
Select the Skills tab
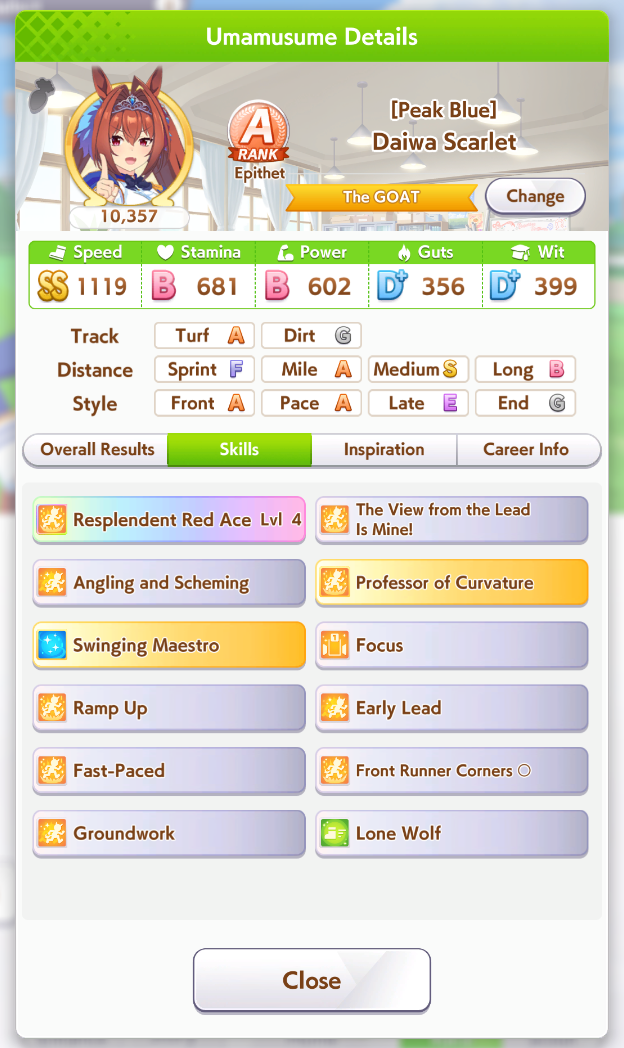click(239, 450)
